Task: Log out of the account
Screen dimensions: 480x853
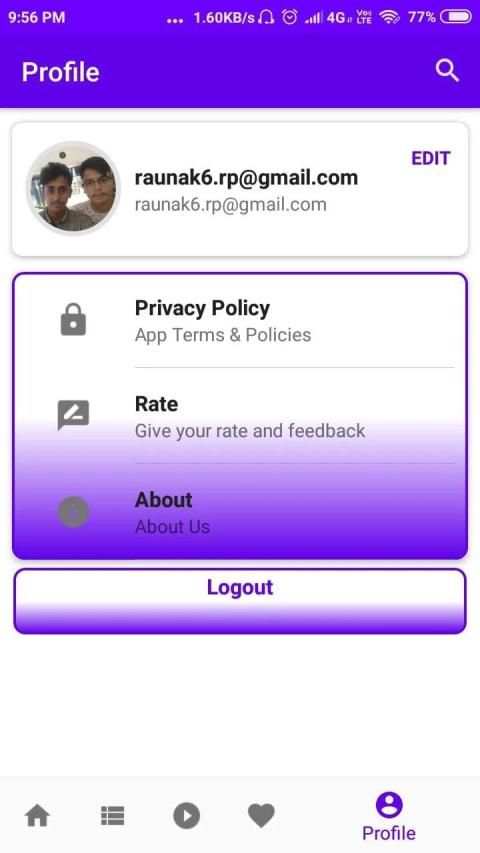Action: coord(240,601)
